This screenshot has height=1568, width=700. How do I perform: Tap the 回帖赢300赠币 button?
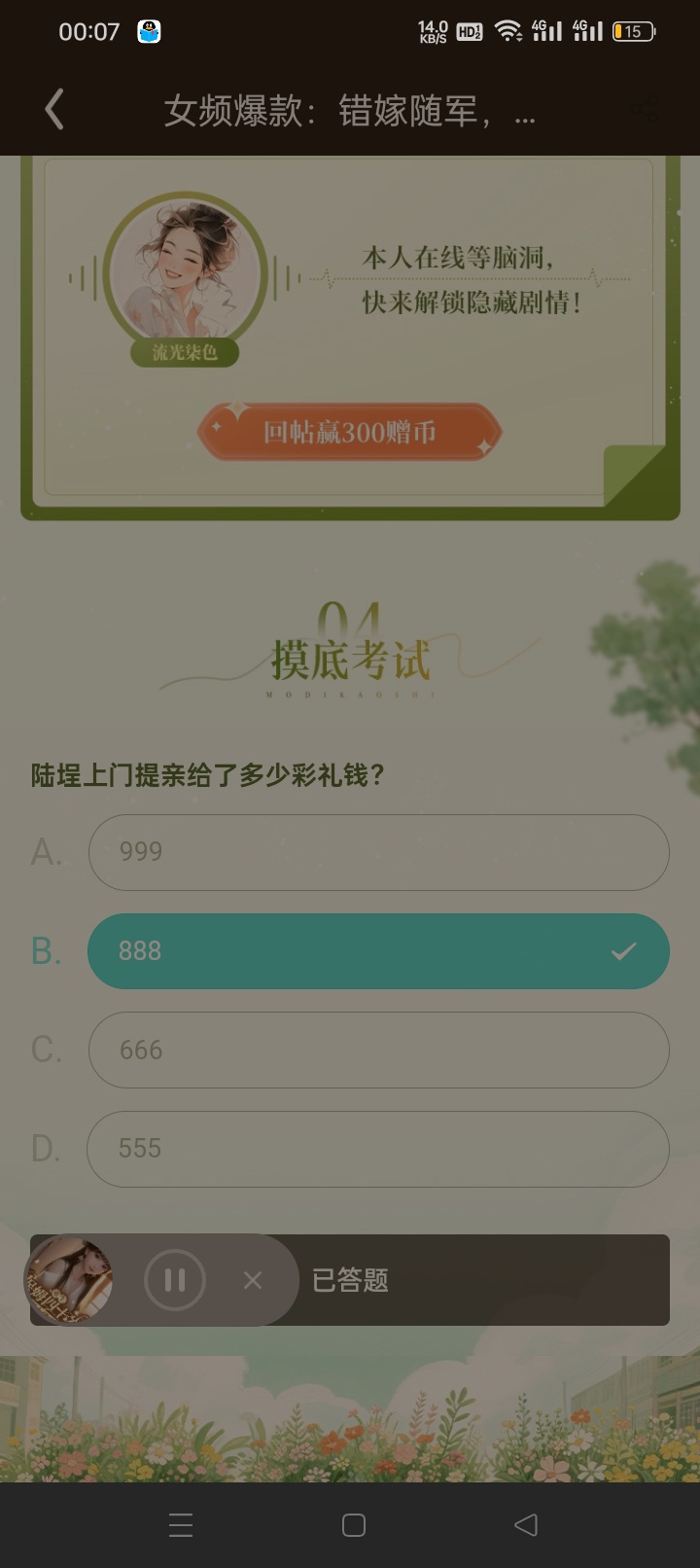pyautogui.click(x=350, y=431)
